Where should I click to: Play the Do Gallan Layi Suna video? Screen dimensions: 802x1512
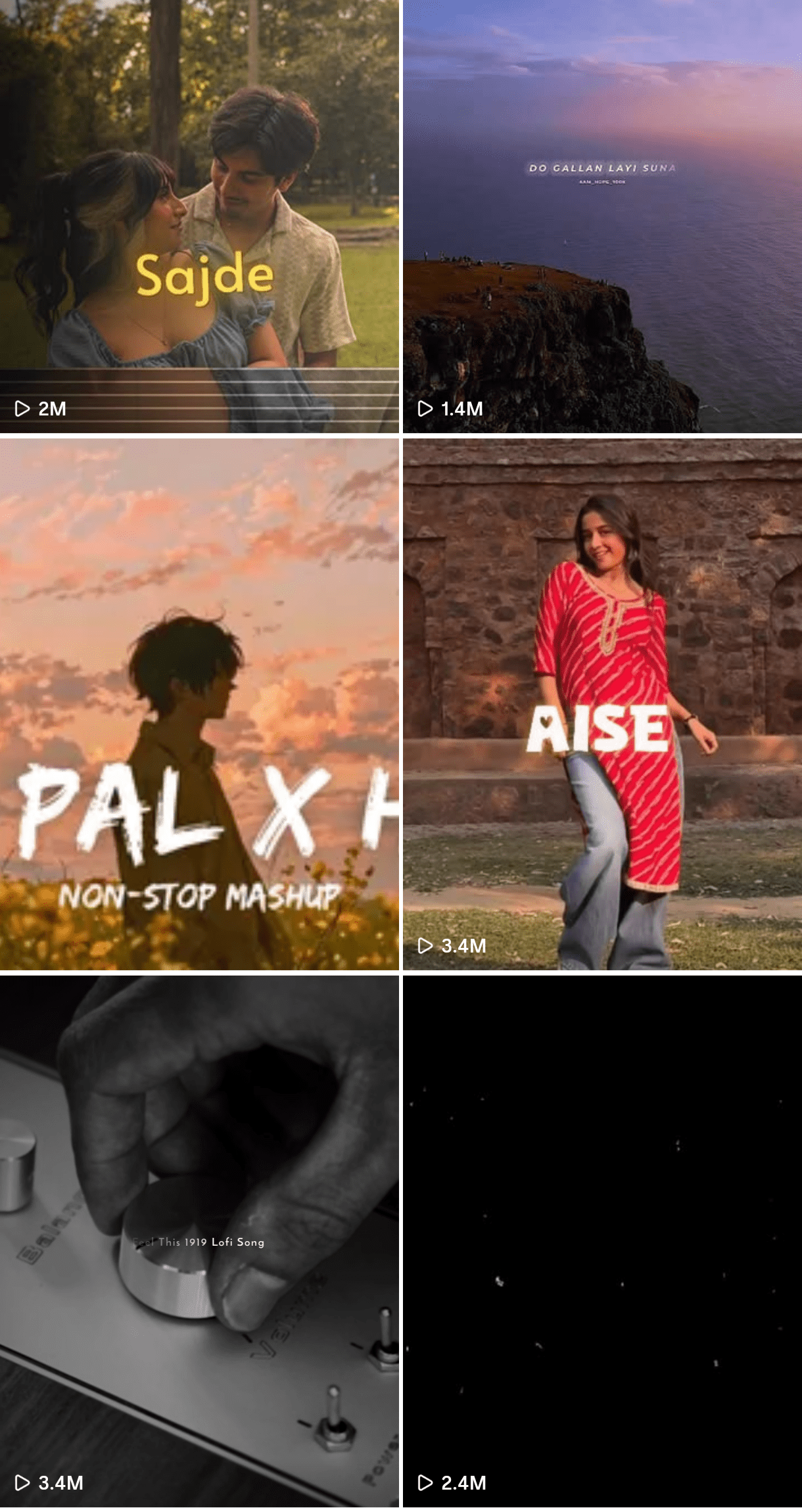602,217
